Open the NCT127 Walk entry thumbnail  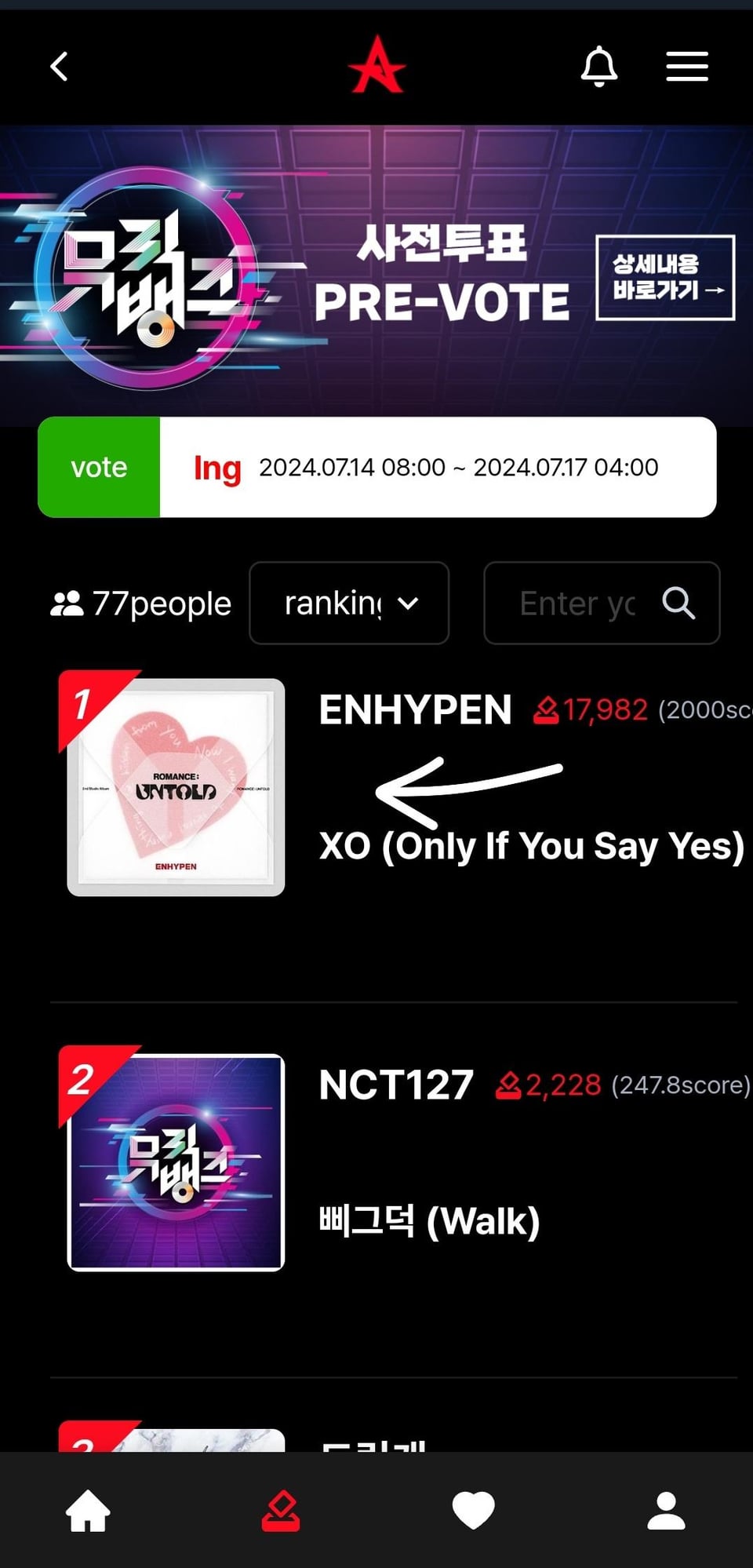click(x=176, y=1162)
